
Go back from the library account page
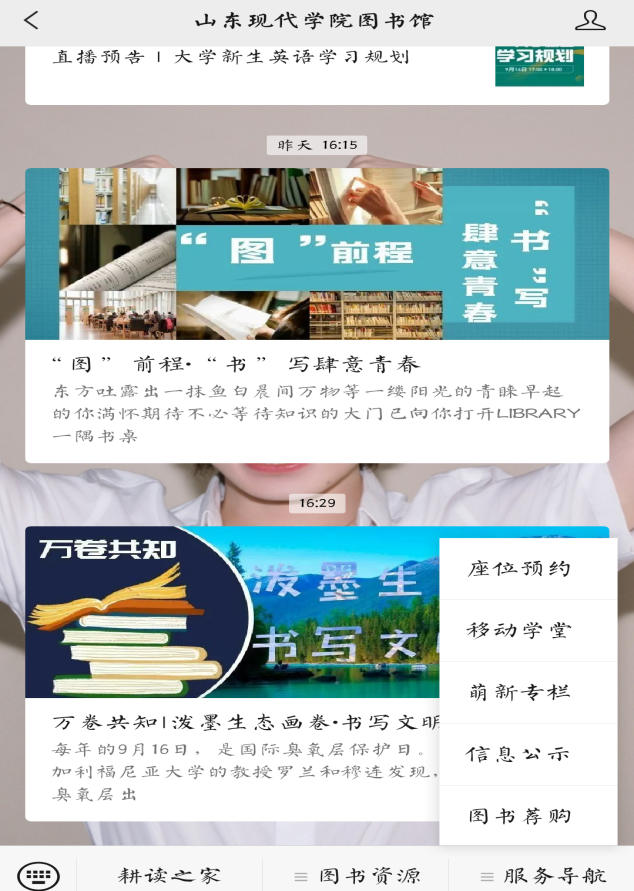pos(32,20)
